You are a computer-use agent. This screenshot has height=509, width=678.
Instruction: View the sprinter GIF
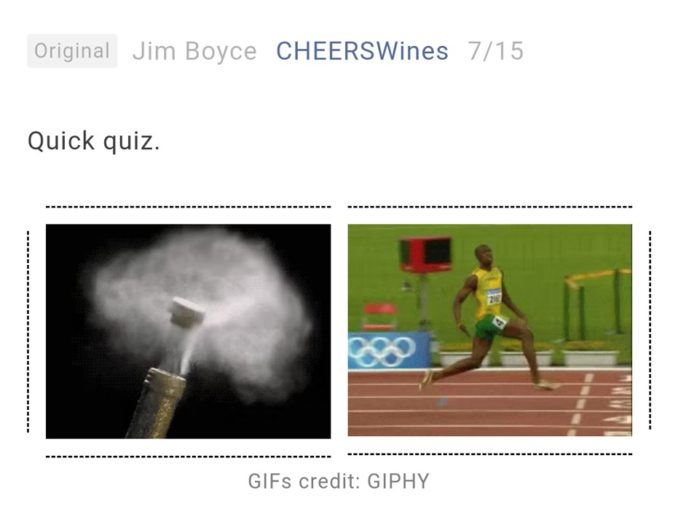490,330
